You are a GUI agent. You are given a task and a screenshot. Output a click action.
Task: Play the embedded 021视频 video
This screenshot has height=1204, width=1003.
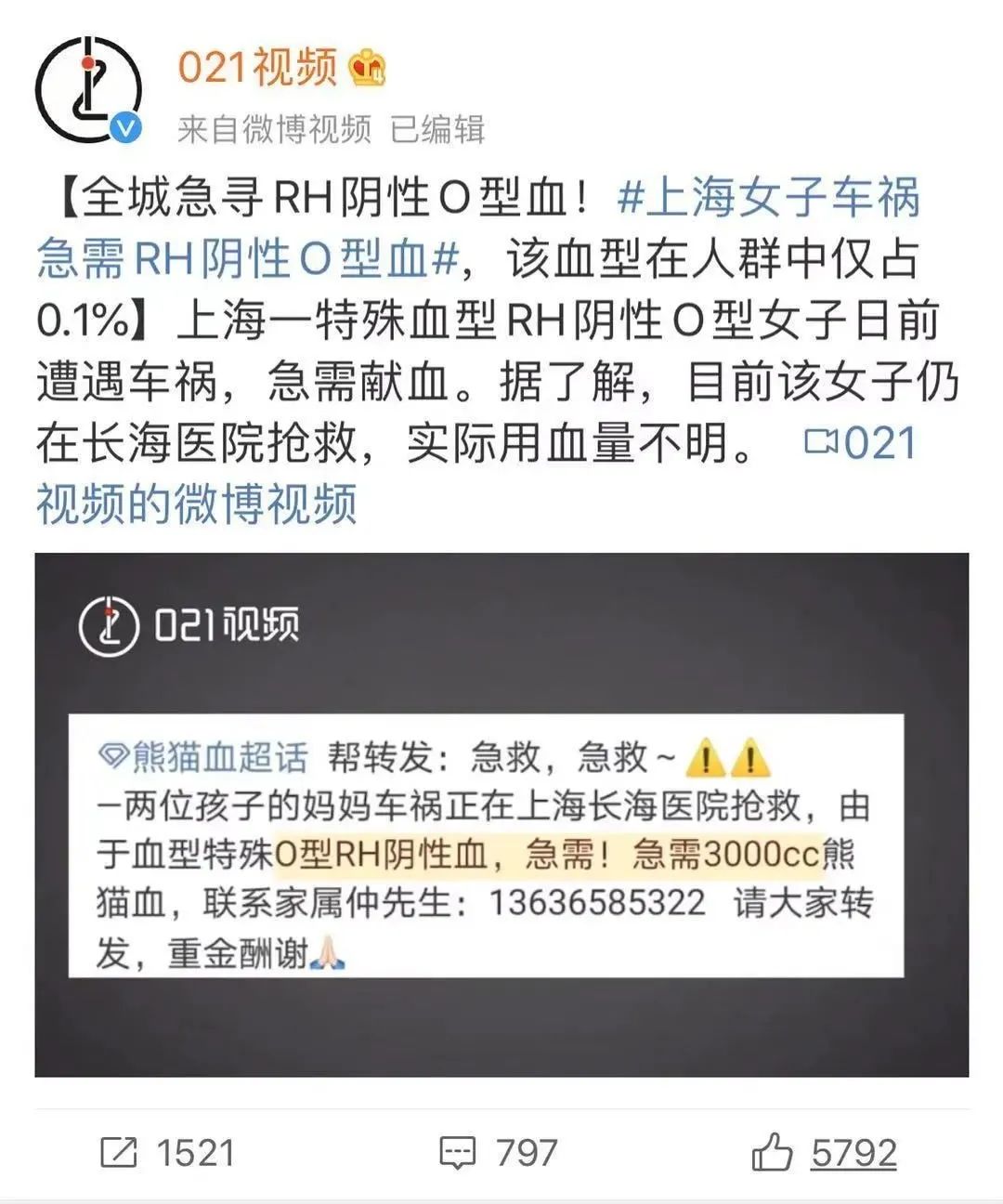coord(501,815)
